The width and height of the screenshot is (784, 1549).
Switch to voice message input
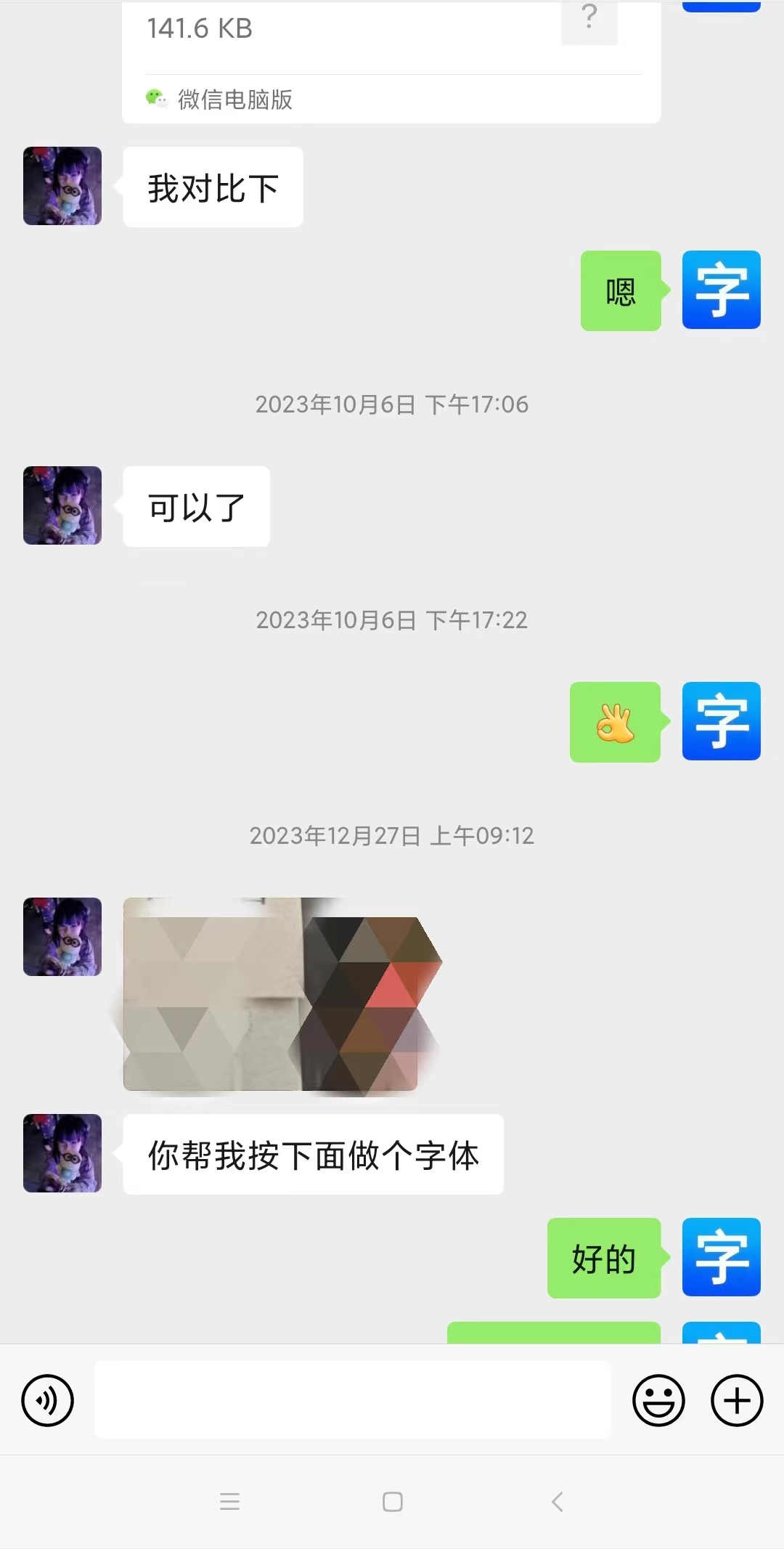click(47, 1400)
